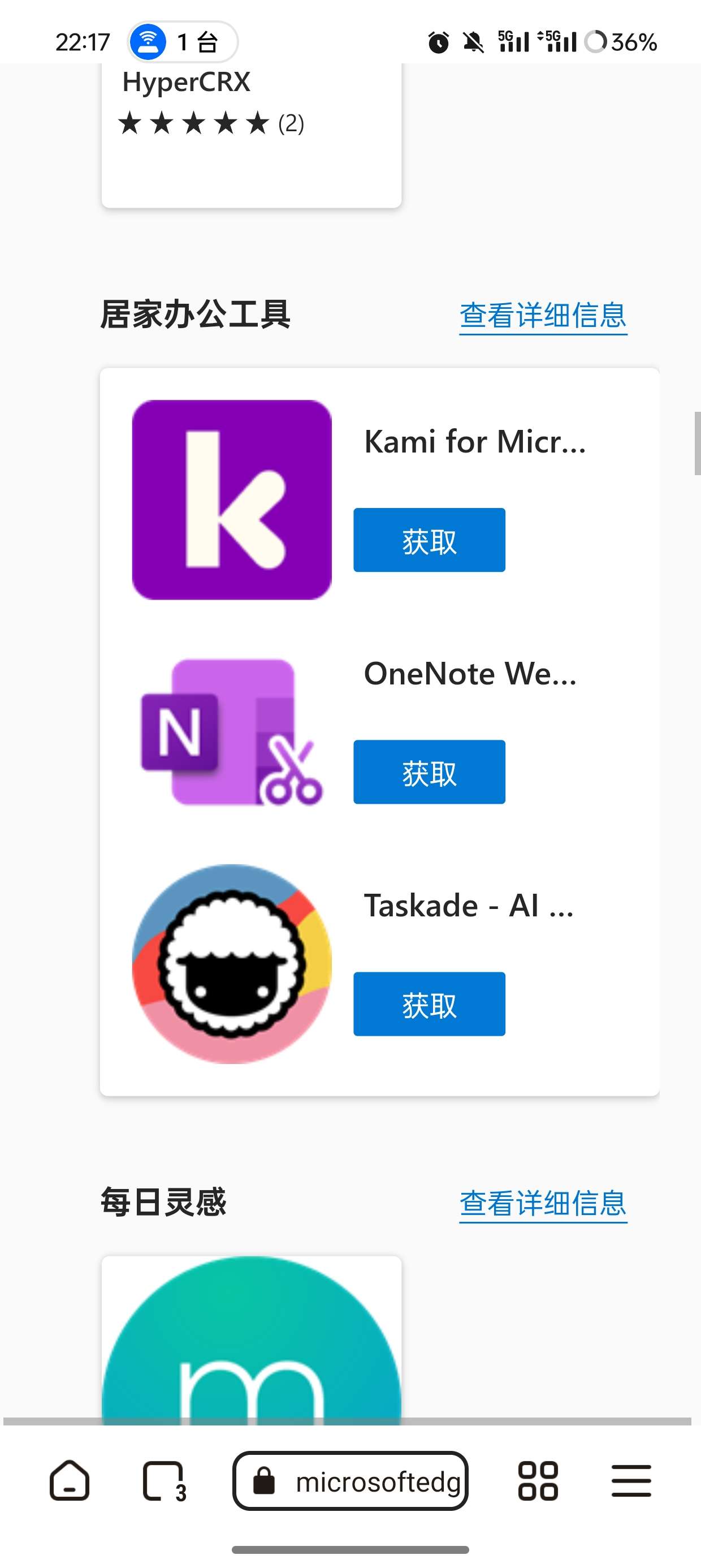Viewport: 701px width, 1568px height.
Task: Open OneNote Web Clipper extension page
Action: (x=470, y=674)
